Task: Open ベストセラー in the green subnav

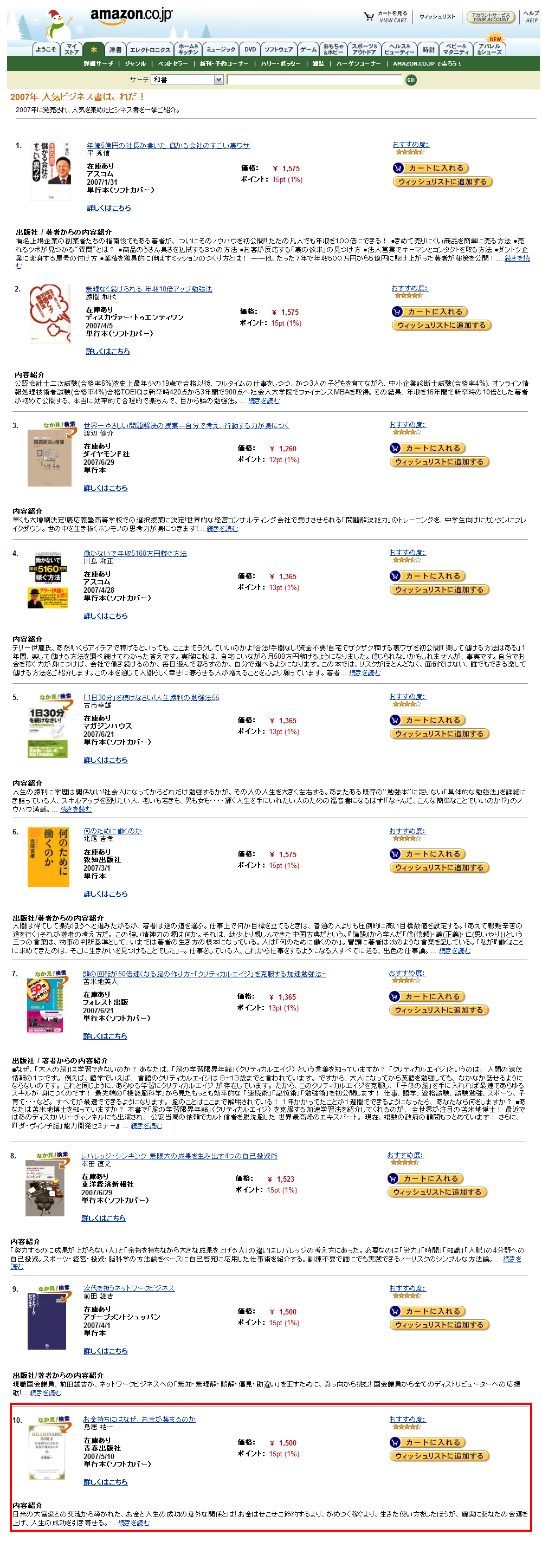Action: coord(172,64)
